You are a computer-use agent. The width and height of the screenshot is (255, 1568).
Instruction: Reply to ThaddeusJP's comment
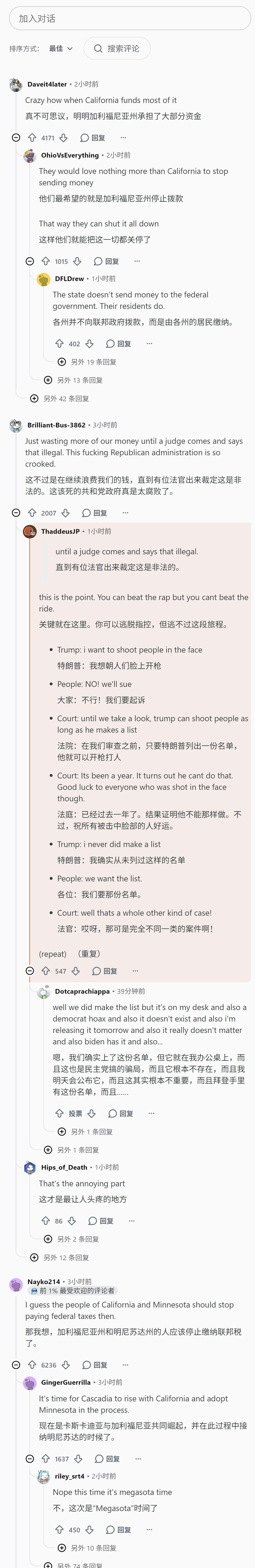click(105, 971)
